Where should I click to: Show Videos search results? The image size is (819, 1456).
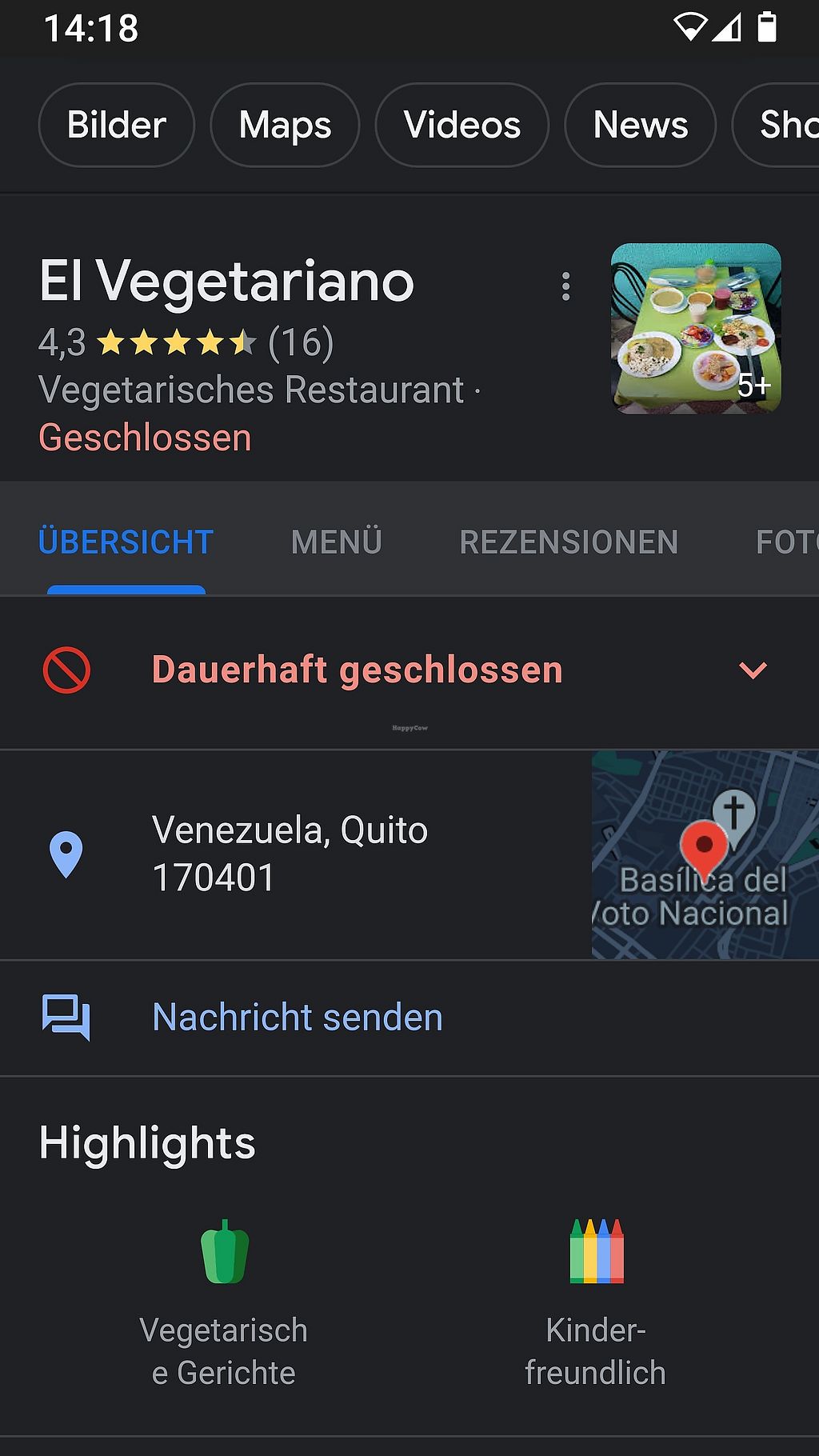pyautogui.click(x=461, y=126)
